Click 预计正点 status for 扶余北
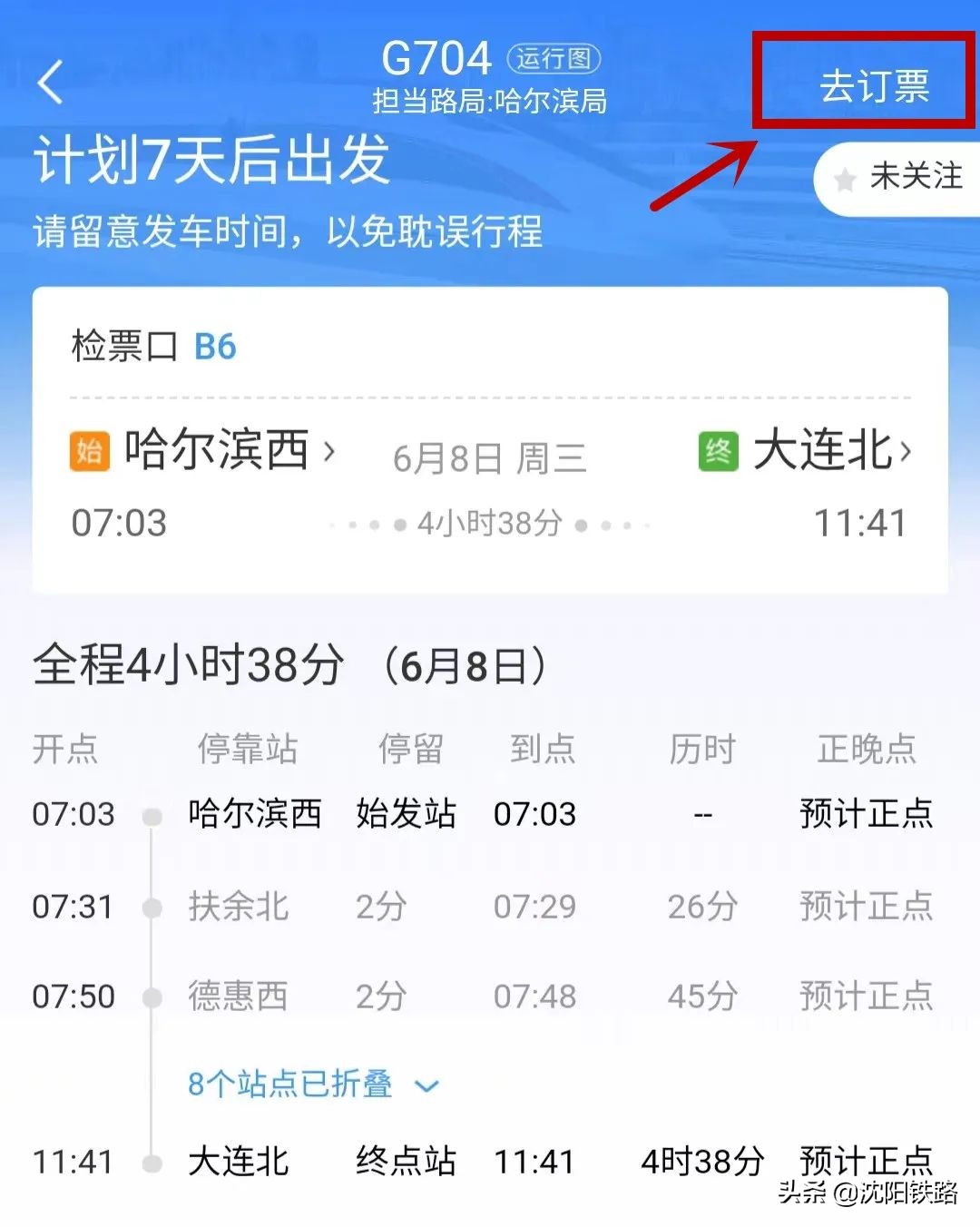This screenshot has width=980, height=1227. pyautogui.click(x=865, y=908)
